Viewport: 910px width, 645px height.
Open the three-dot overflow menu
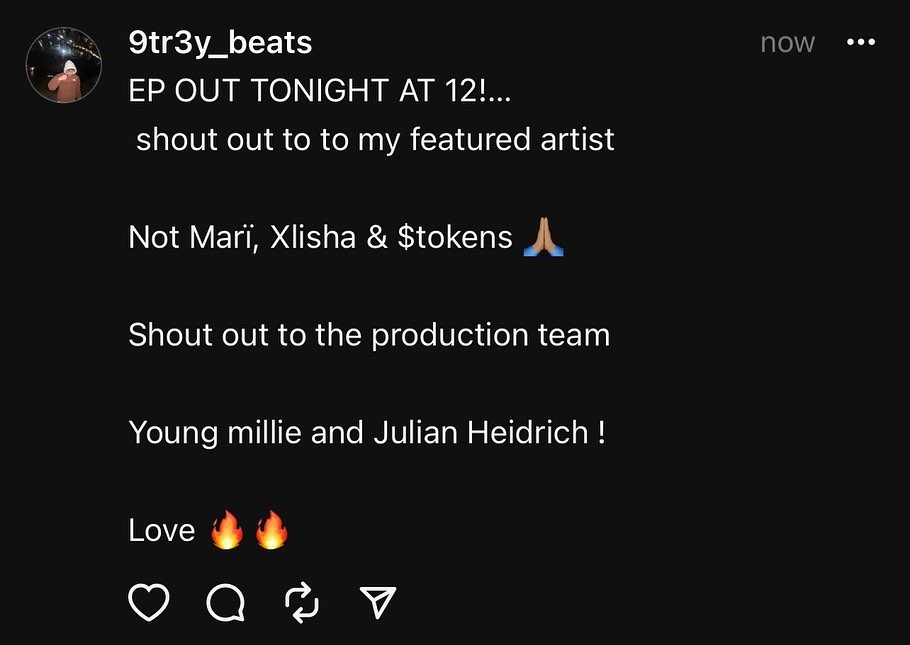tap(861, 42)
